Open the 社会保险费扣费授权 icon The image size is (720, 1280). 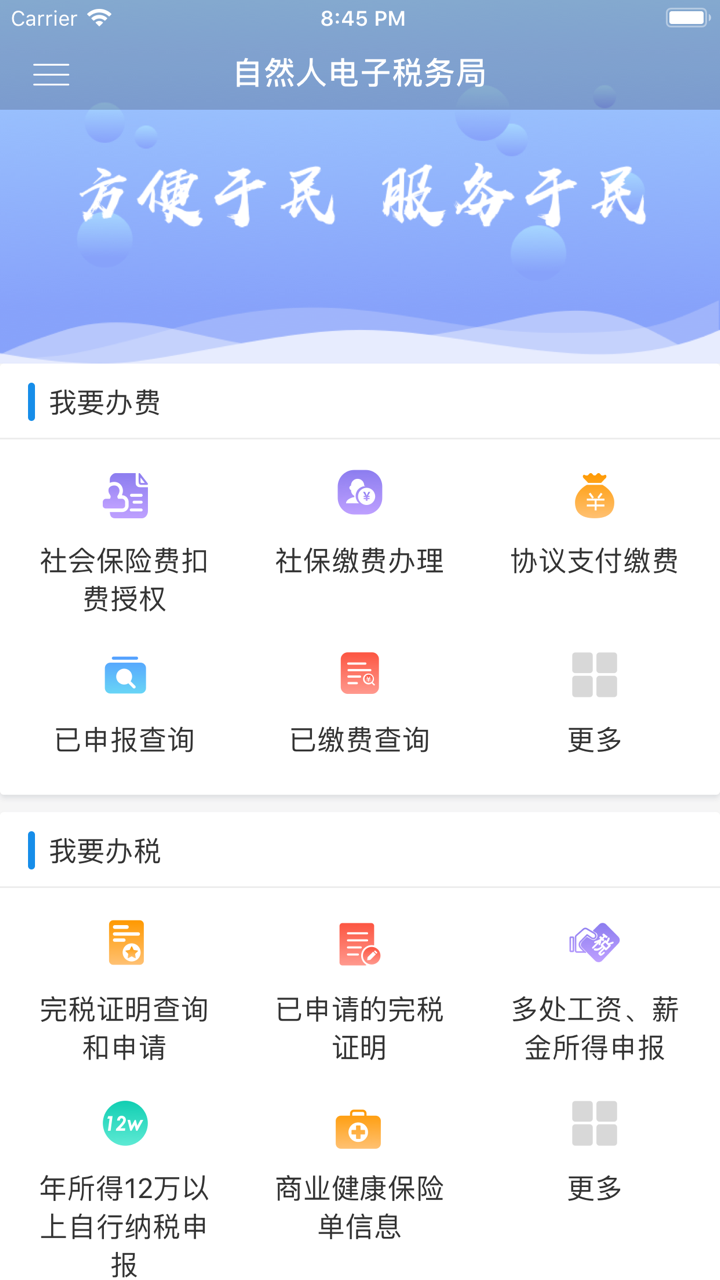(124, 492)
